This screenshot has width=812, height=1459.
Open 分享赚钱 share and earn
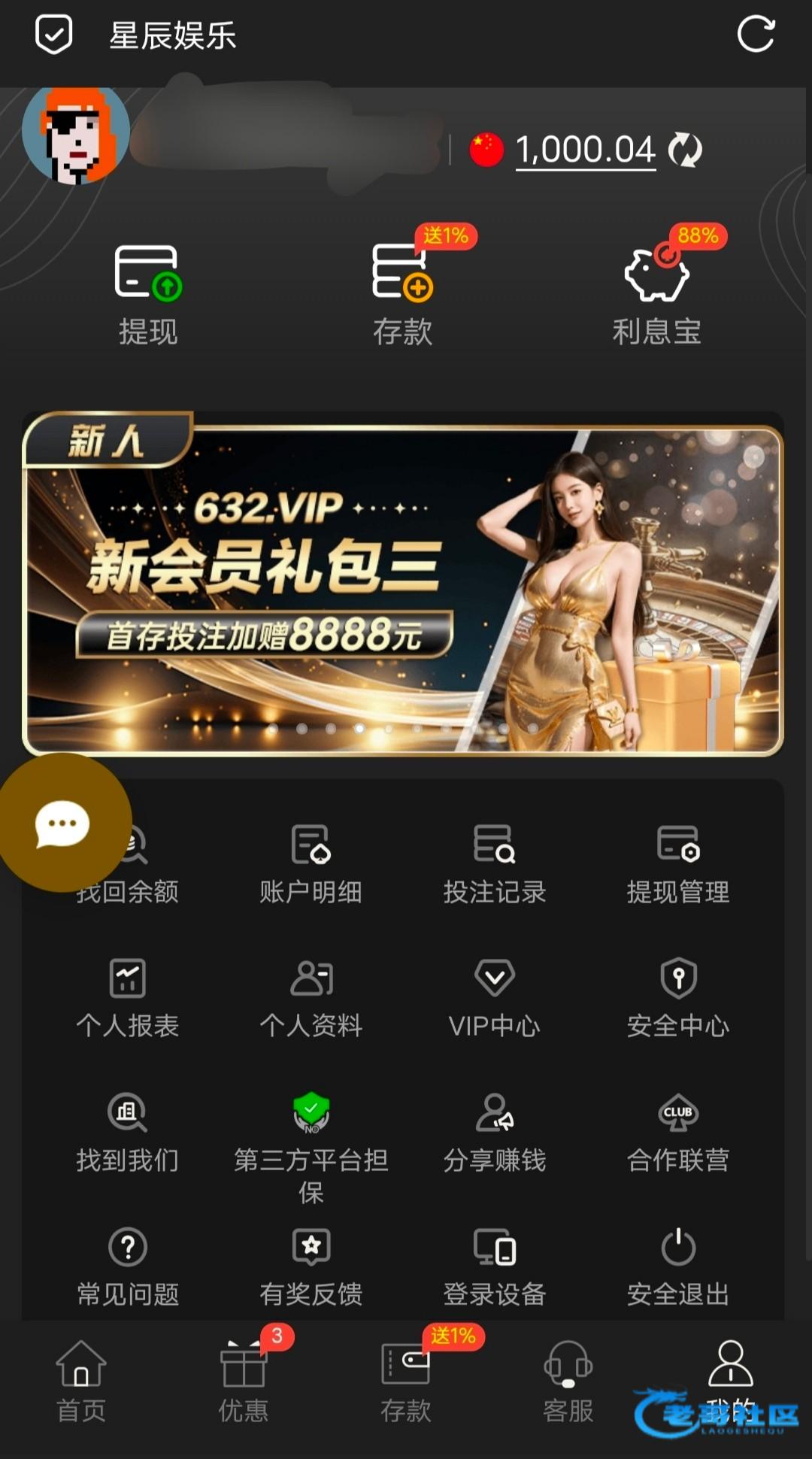pos(494,1132)
